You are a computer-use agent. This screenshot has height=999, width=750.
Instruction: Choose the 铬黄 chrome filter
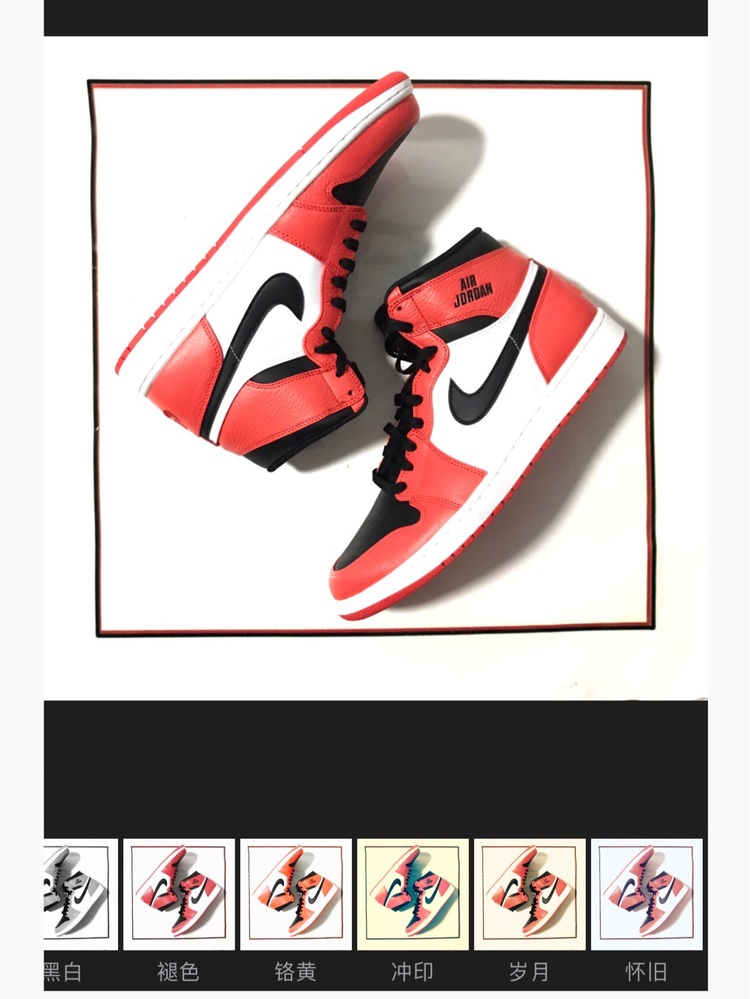pyautogui.click(x=296, y=894)
